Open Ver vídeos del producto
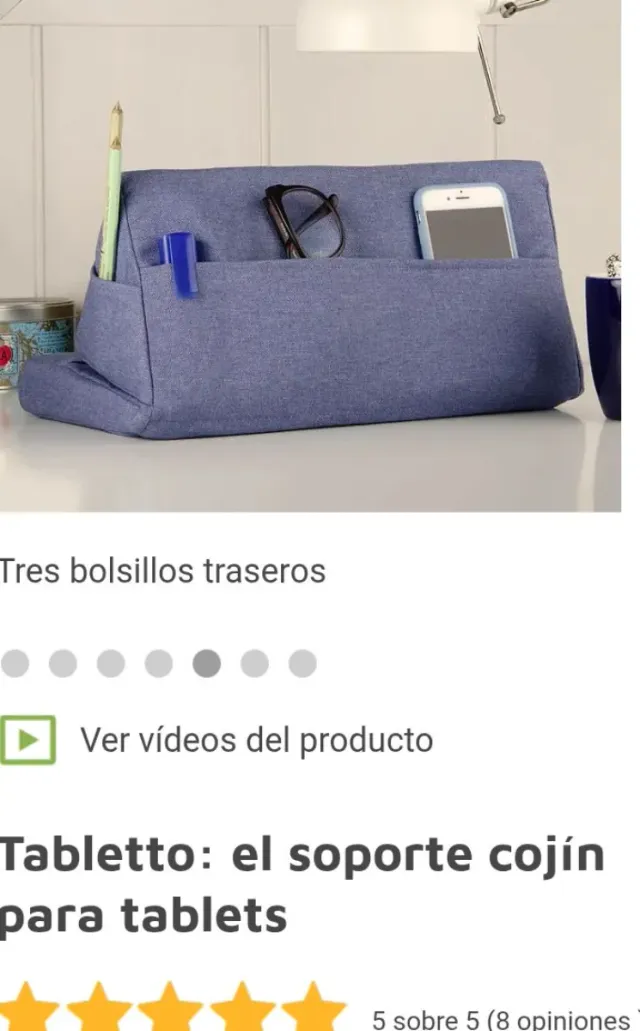The image size is (640, 1031). 255,740
